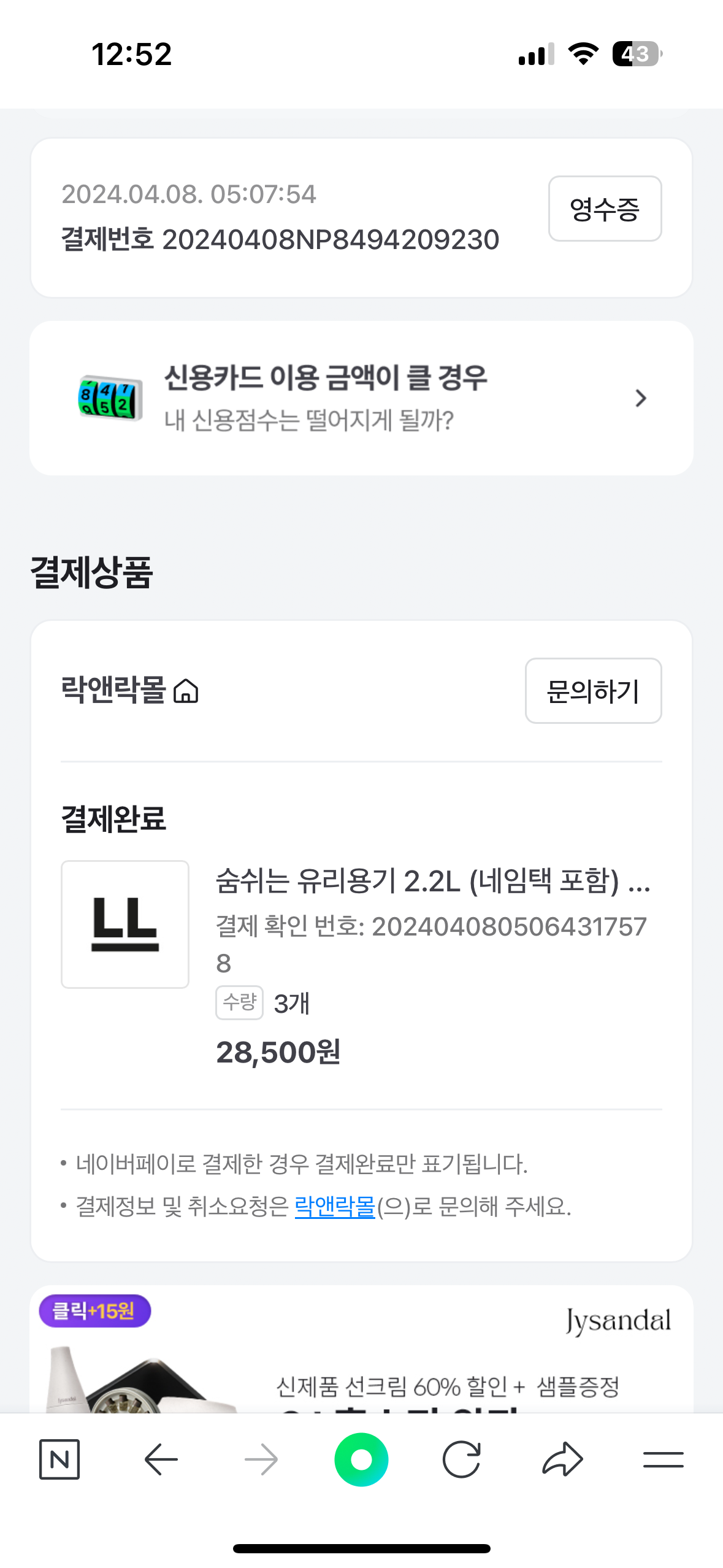723x1568 pixels.
Task: Reload the current page
Action: 461,1459
